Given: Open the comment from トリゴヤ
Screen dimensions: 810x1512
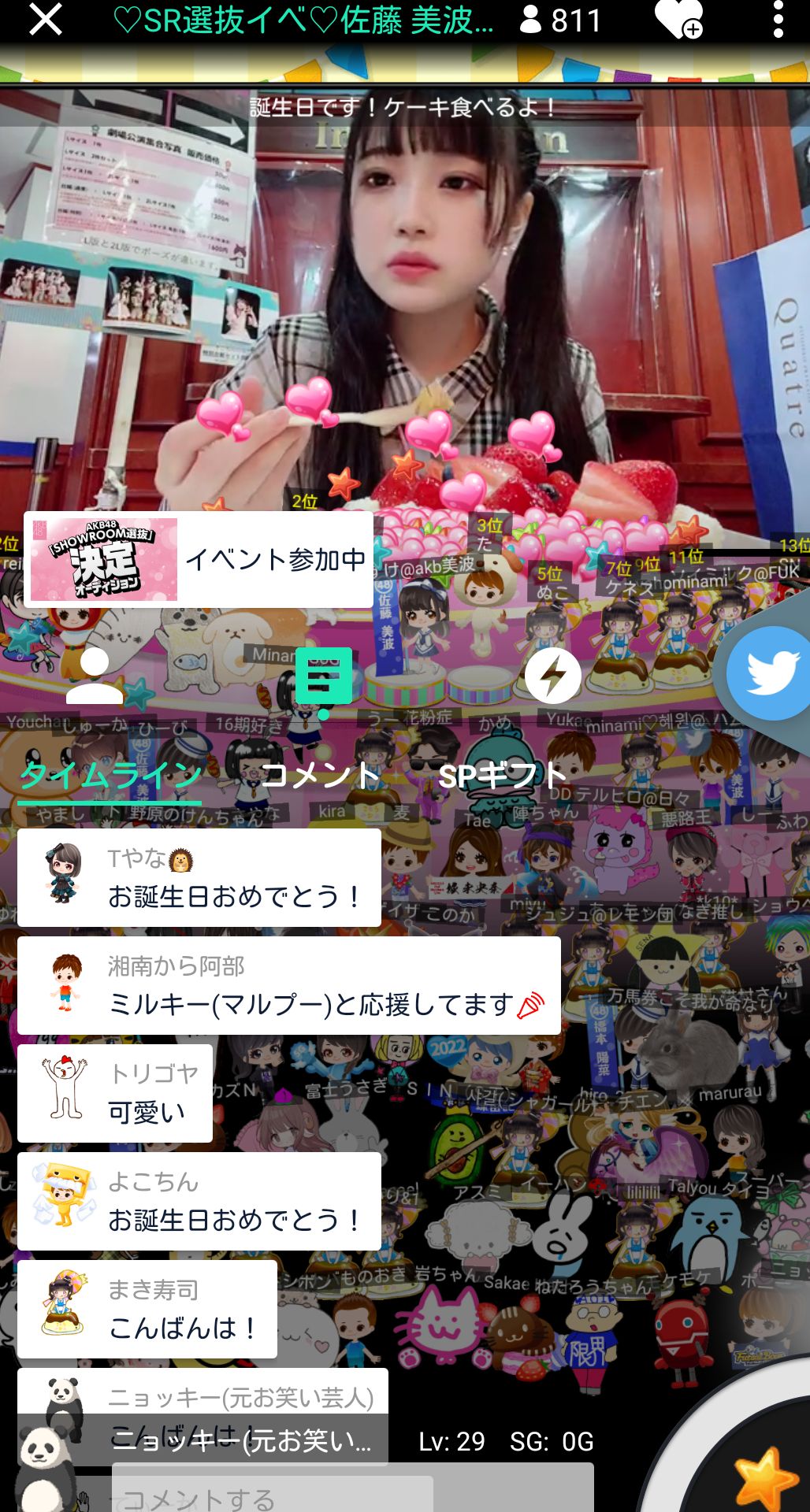Looking at the screenshot, I should coord(115,1093).
